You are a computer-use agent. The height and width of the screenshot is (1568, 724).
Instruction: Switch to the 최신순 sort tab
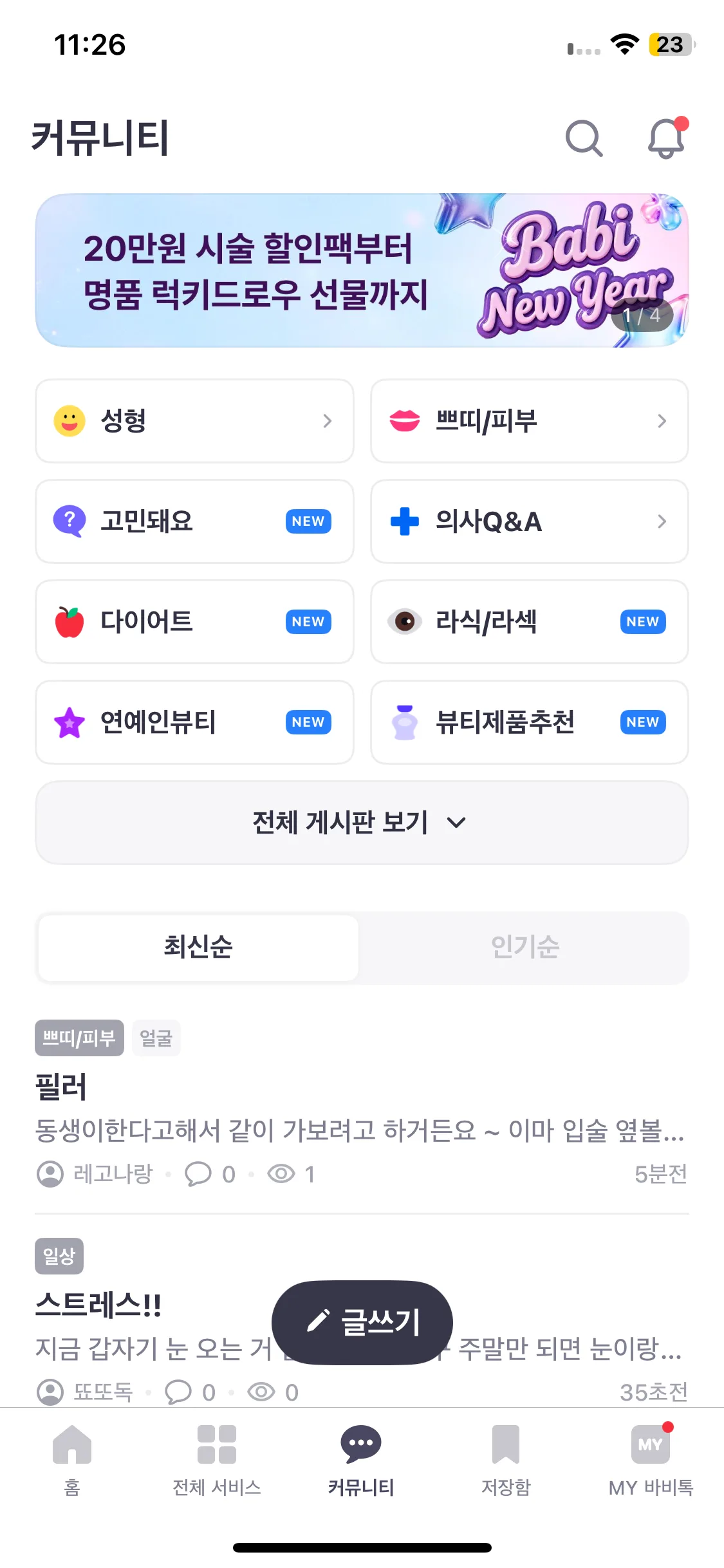[x=198, y=947]
